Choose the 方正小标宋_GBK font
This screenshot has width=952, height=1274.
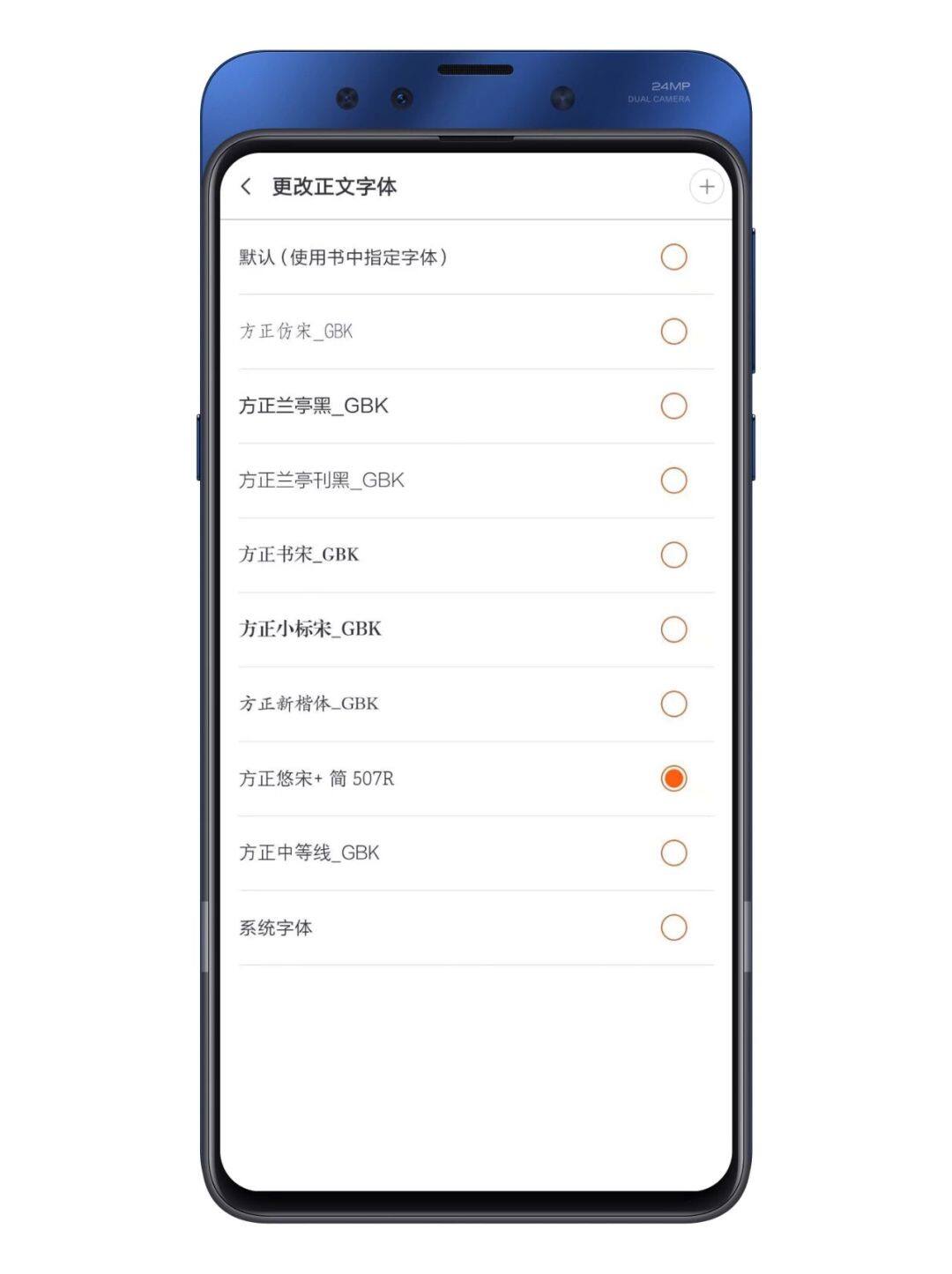point(673,630)
